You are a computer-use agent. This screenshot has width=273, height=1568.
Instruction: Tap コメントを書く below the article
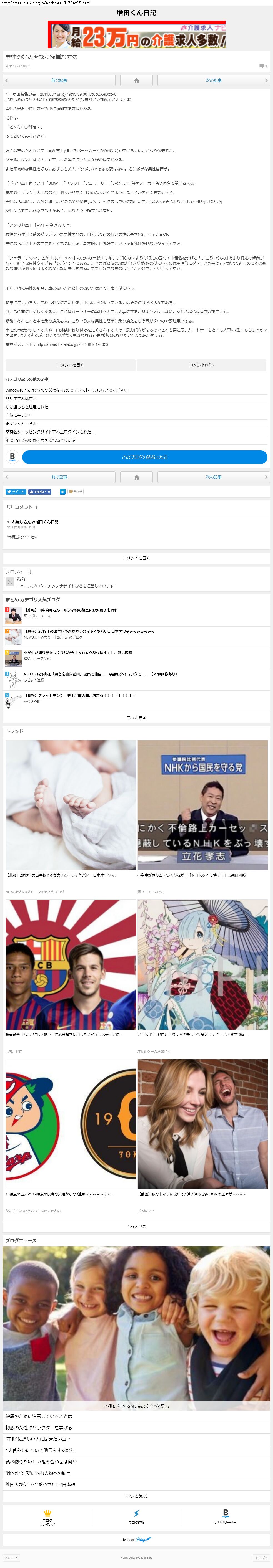70,364
